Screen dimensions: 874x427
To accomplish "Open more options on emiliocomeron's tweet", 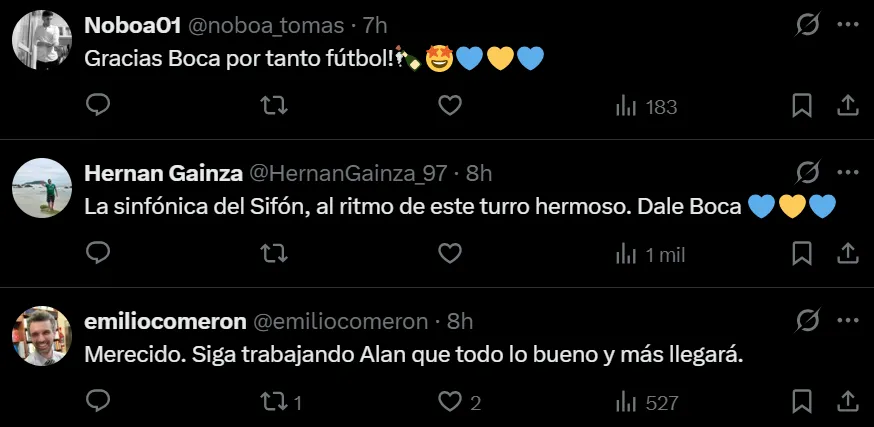I will 846,321.
